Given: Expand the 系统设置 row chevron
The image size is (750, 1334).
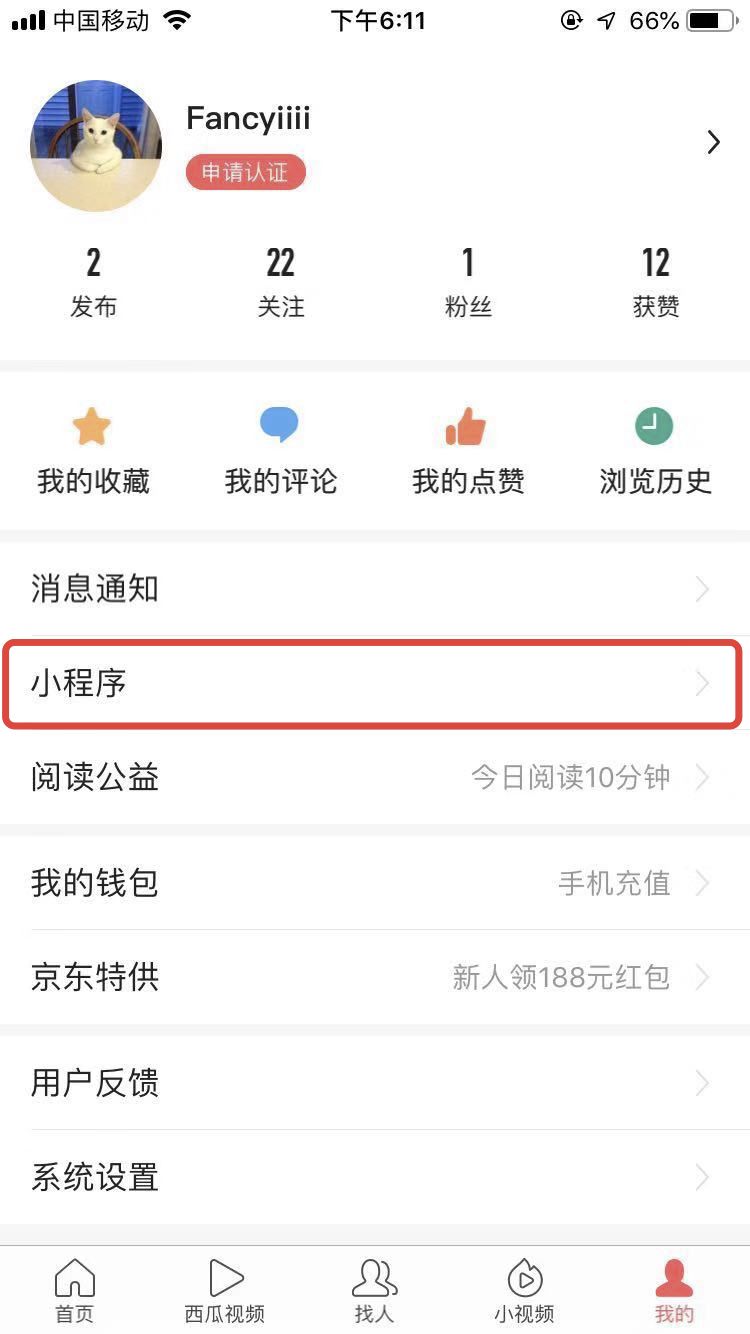Looking at the screenshot, I should pos(700,1177).
